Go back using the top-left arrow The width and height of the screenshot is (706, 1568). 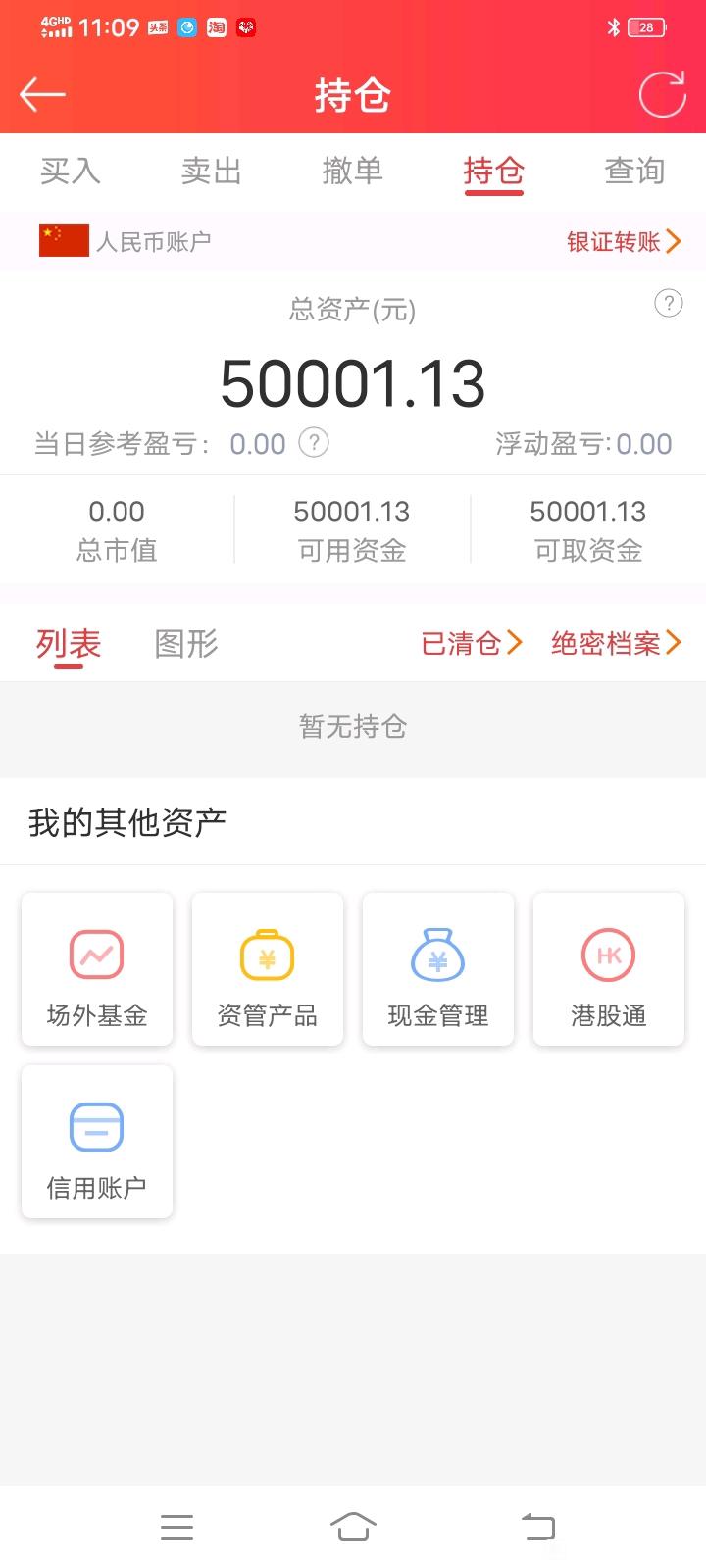pyautogui.click(x=42, y=95)
